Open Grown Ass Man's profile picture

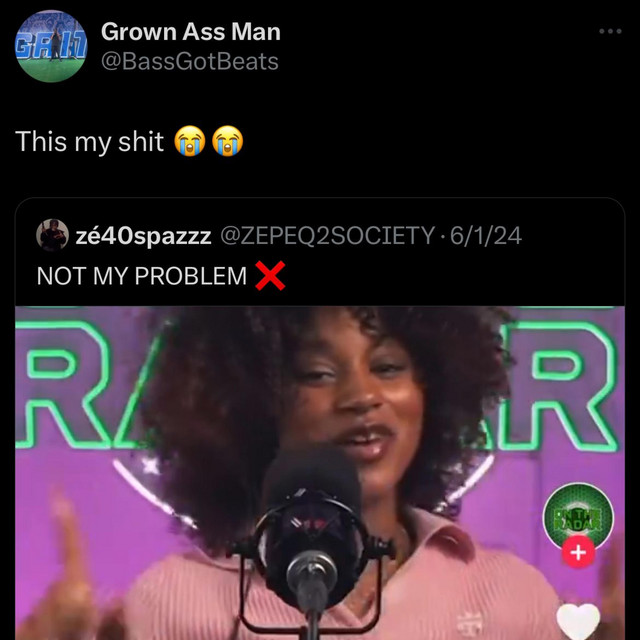coord(50,47)
